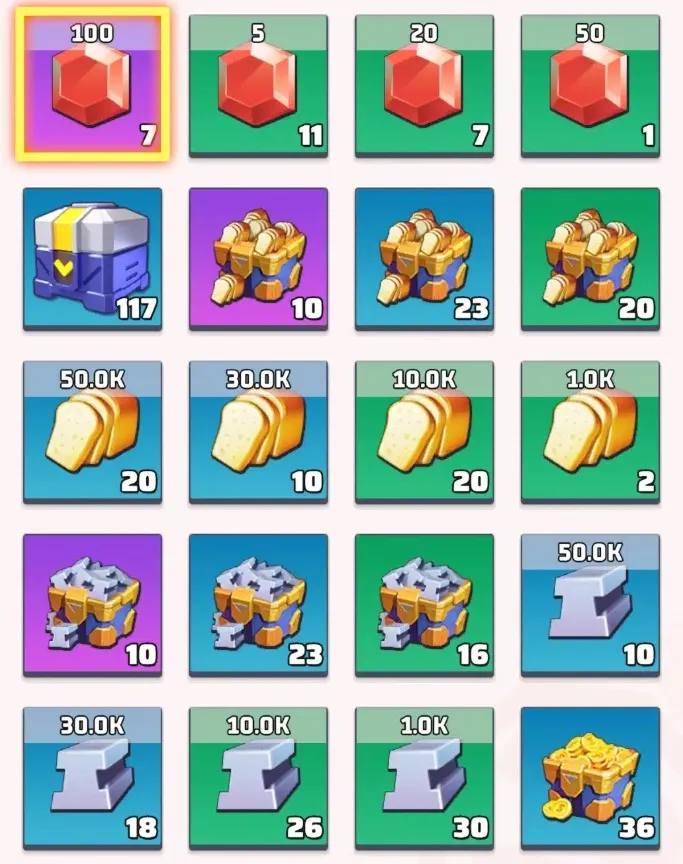This screenshot has width=683, height=864.
Task: Select the 1.0K bread item
Action: (x=590, y=431)
